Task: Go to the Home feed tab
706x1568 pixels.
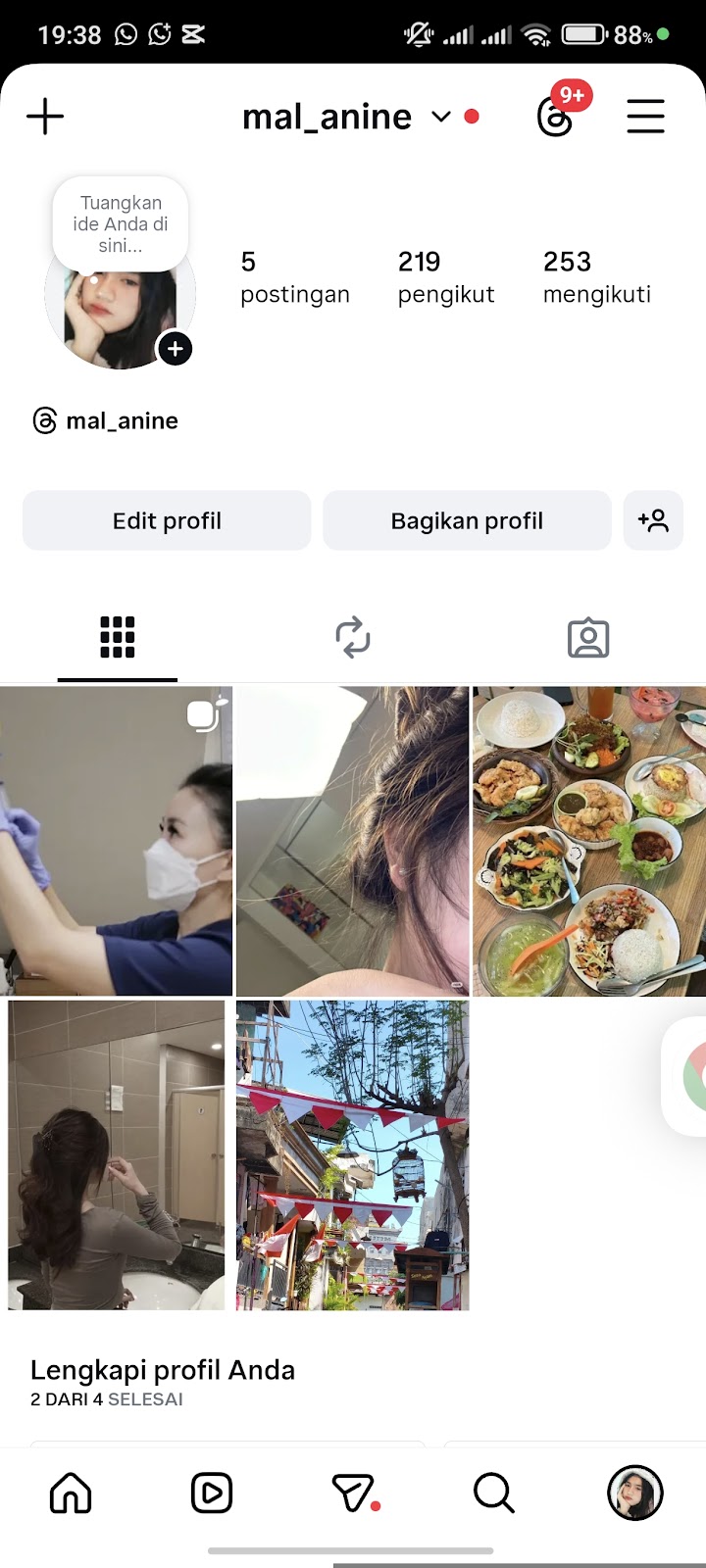Action: [71, 1494]
